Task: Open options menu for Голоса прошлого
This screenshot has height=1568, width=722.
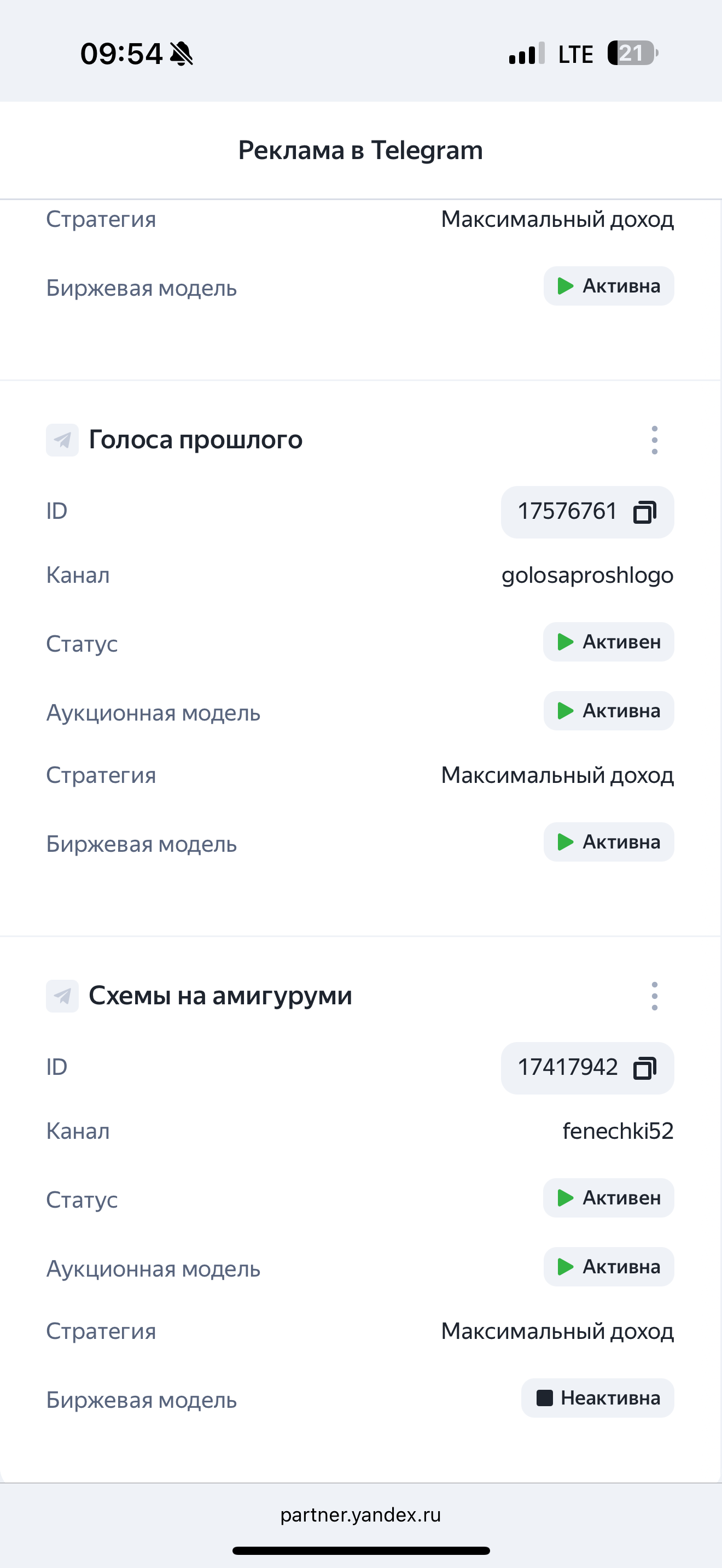Action: [654, 440]
